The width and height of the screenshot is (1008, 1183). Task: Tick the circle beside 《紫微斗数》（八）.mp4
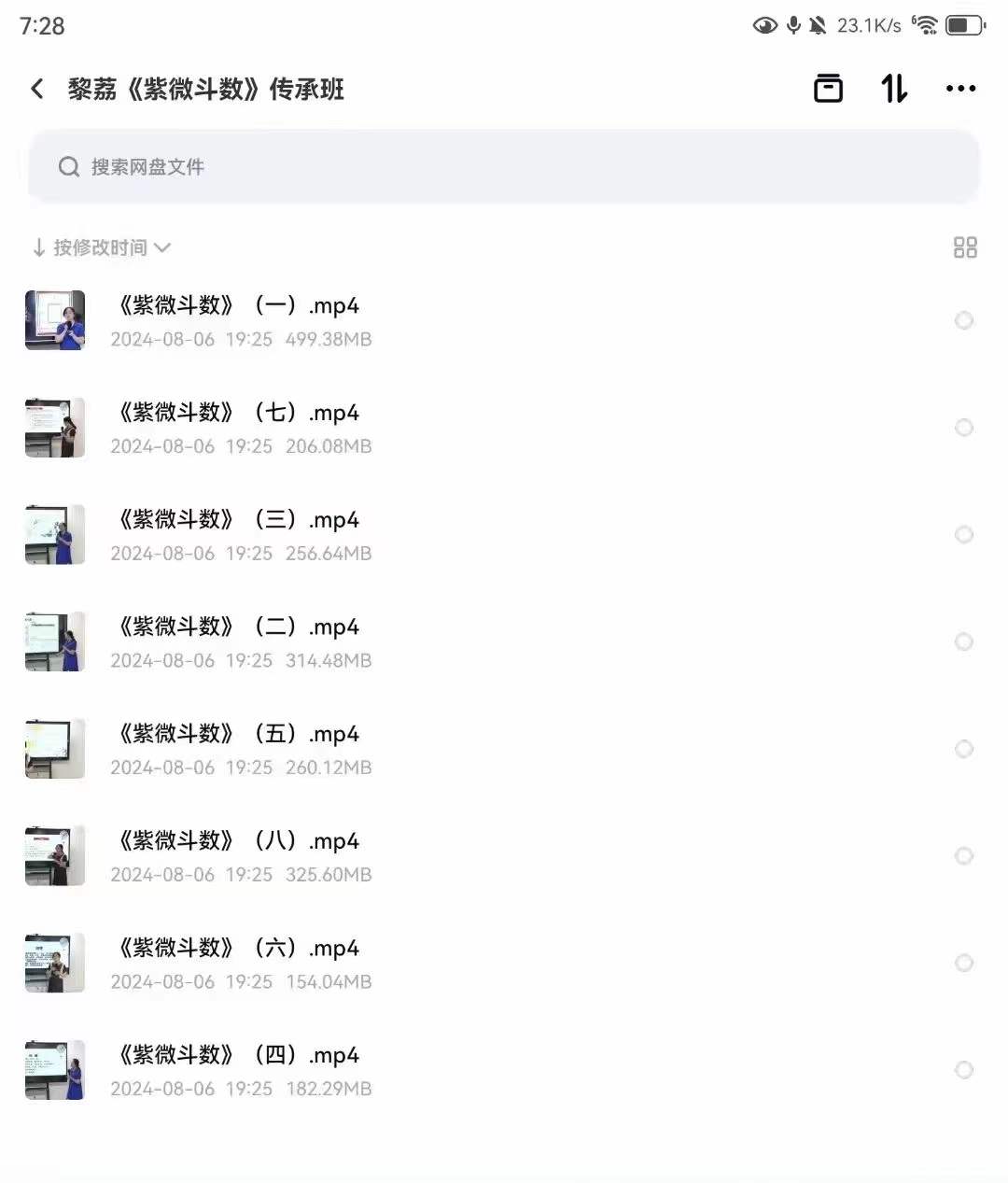[964, 856]
